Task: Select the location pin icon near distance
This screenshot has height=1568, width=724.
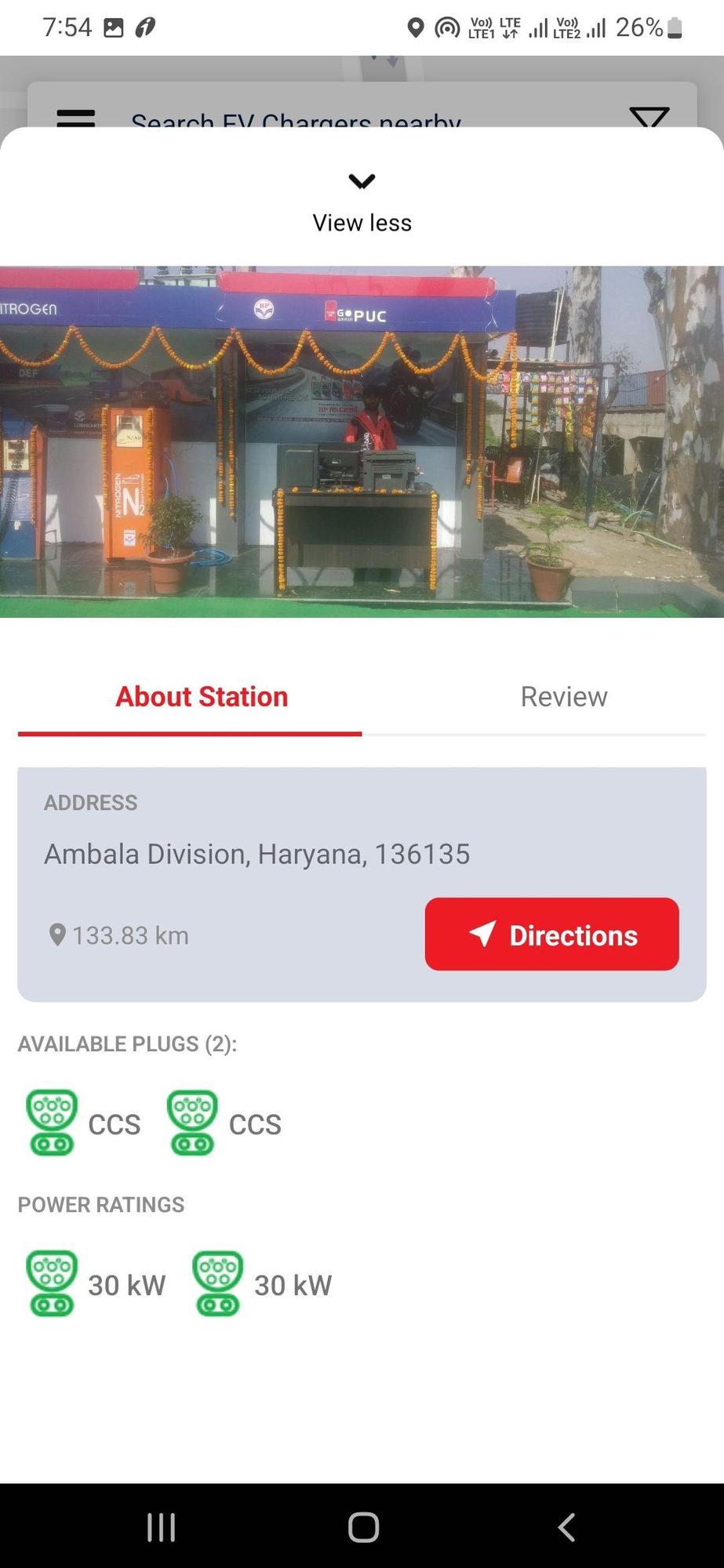Action: 56,935
